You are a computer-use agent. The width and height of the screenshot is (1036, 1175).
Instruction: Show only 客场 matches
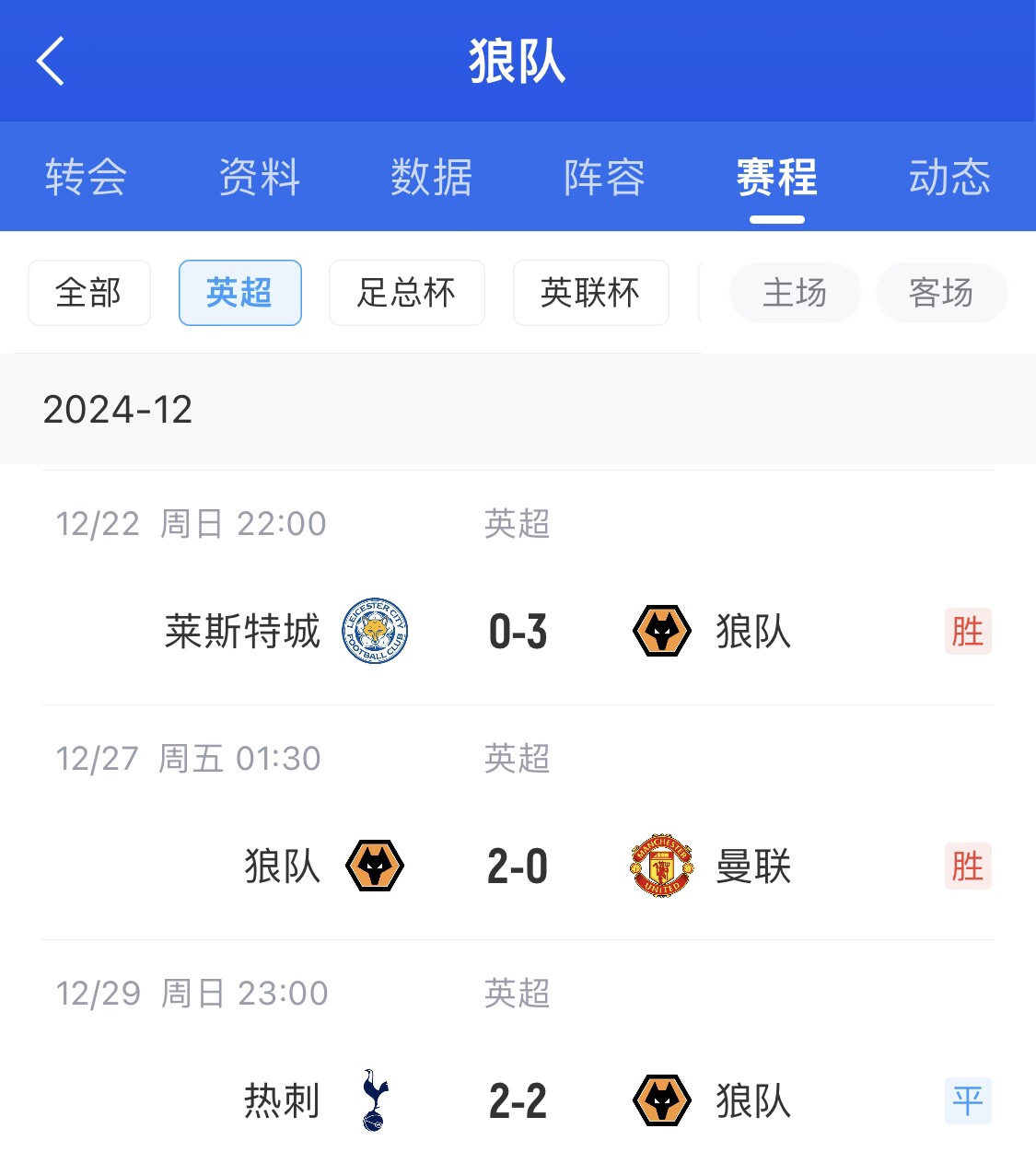point(941,293)
